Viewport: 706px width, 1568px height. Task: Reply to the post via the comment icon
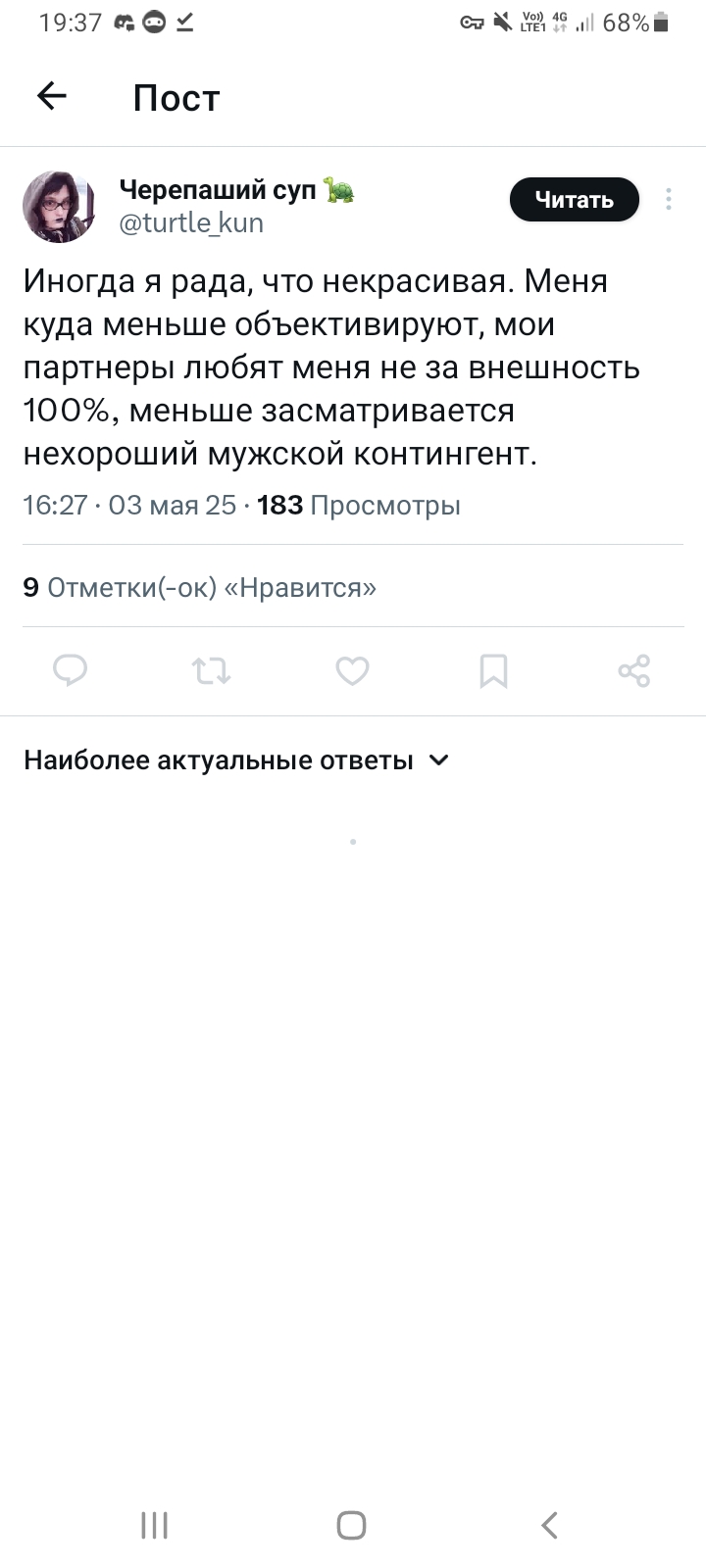pyautogui.click(x=70, y=670)
